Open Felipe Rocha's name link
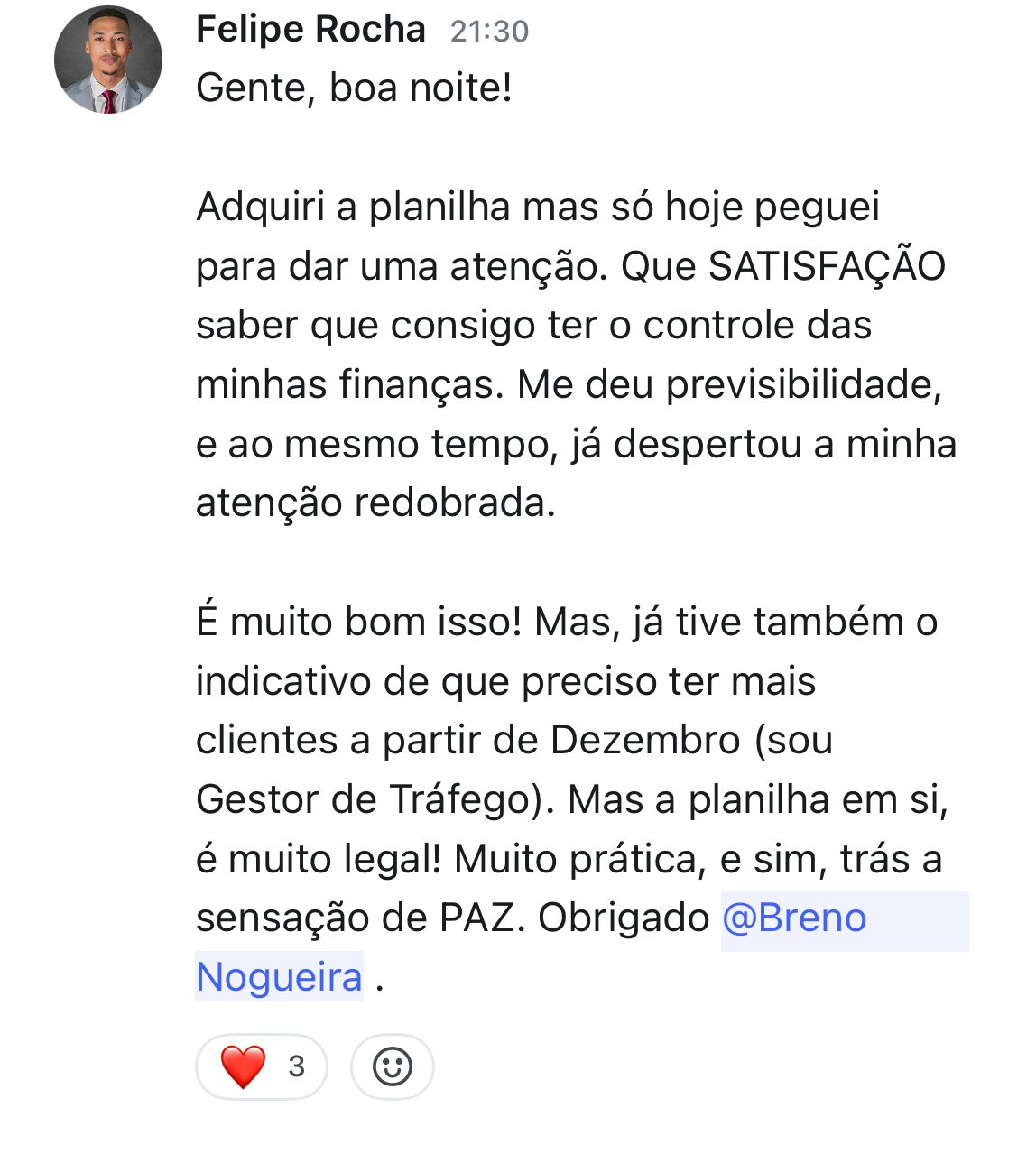 tap(310, 30)
